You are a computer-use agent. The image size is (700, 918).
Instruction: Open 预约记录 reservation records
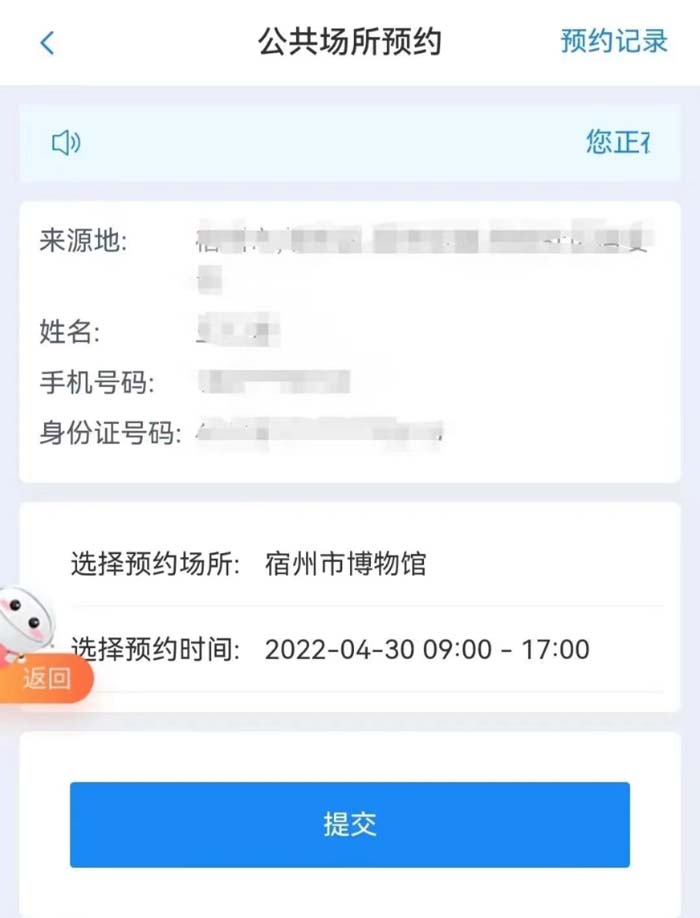[x=613, y=42]
